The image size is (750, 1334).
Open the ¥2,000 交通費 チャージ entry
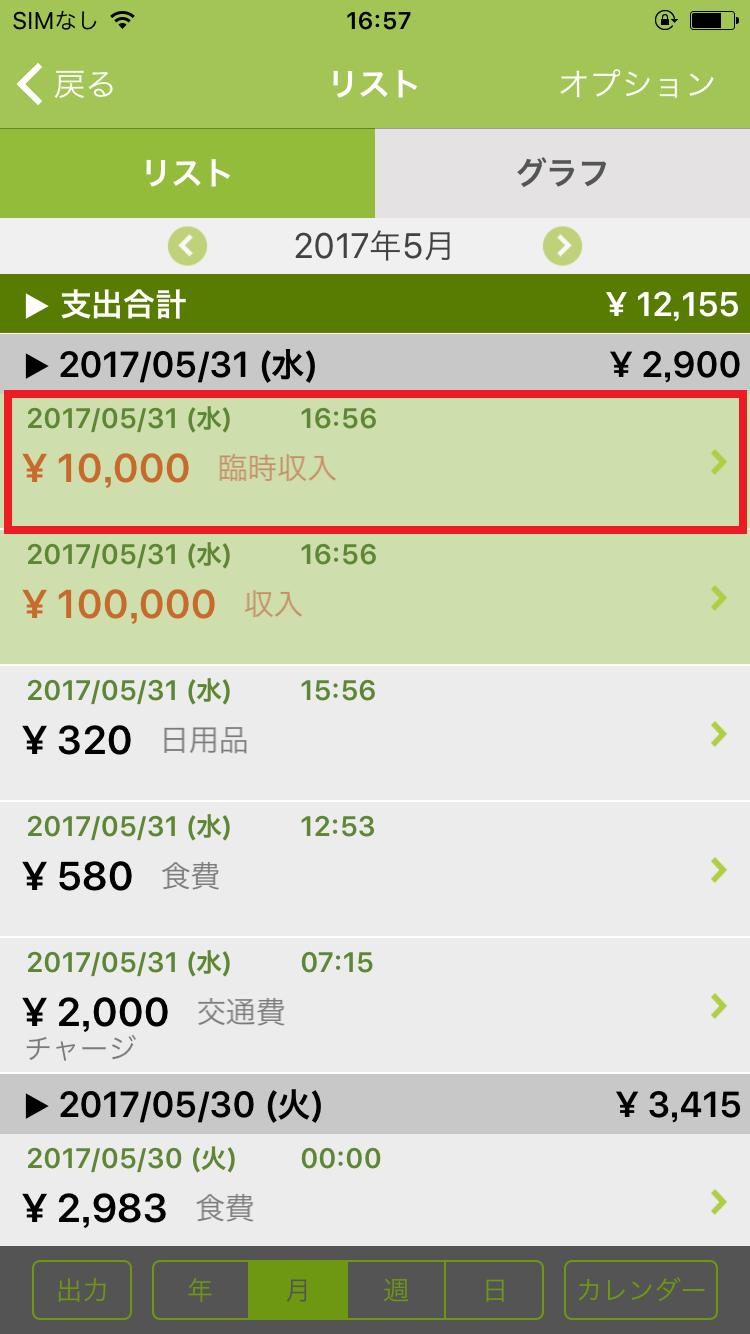click(375, 1005)
